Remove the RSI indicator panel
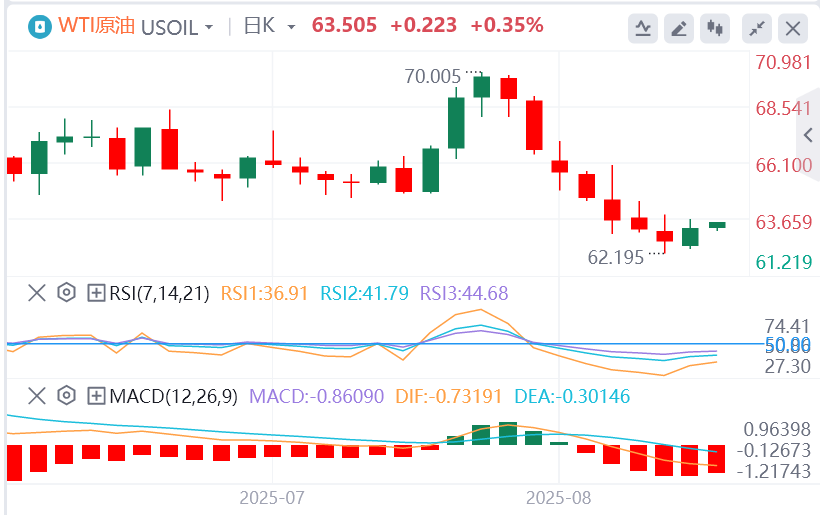This screenshot has width=820, height=515. 37,293
